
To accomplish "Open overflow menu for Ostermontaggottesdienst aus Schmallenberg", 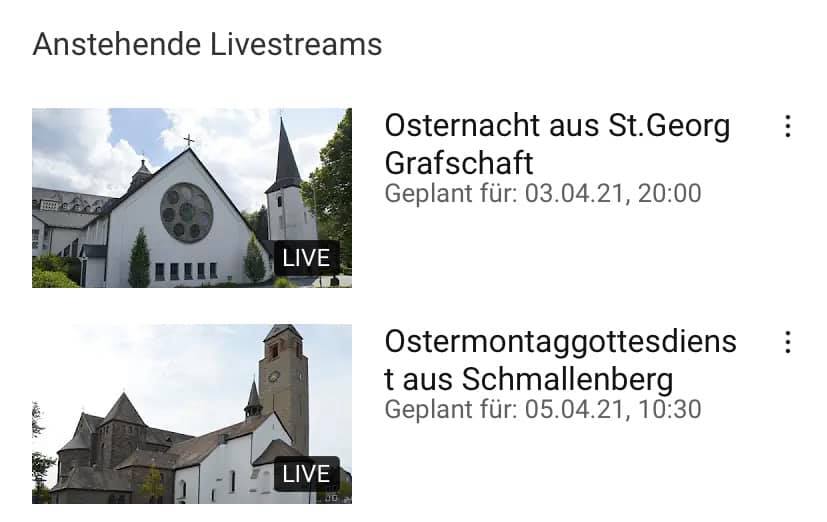I will [788, 342].
